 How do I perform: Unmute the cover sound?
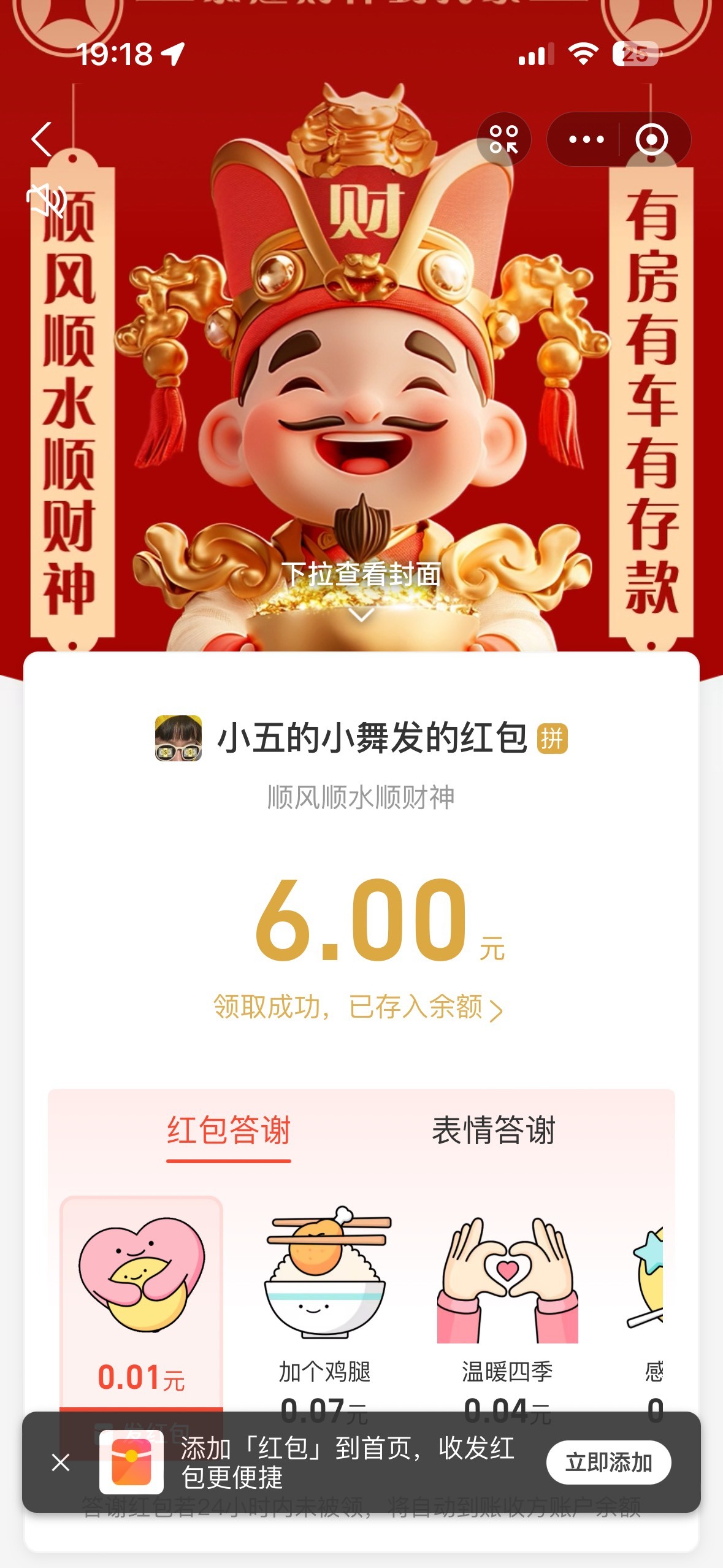(45, 199)
